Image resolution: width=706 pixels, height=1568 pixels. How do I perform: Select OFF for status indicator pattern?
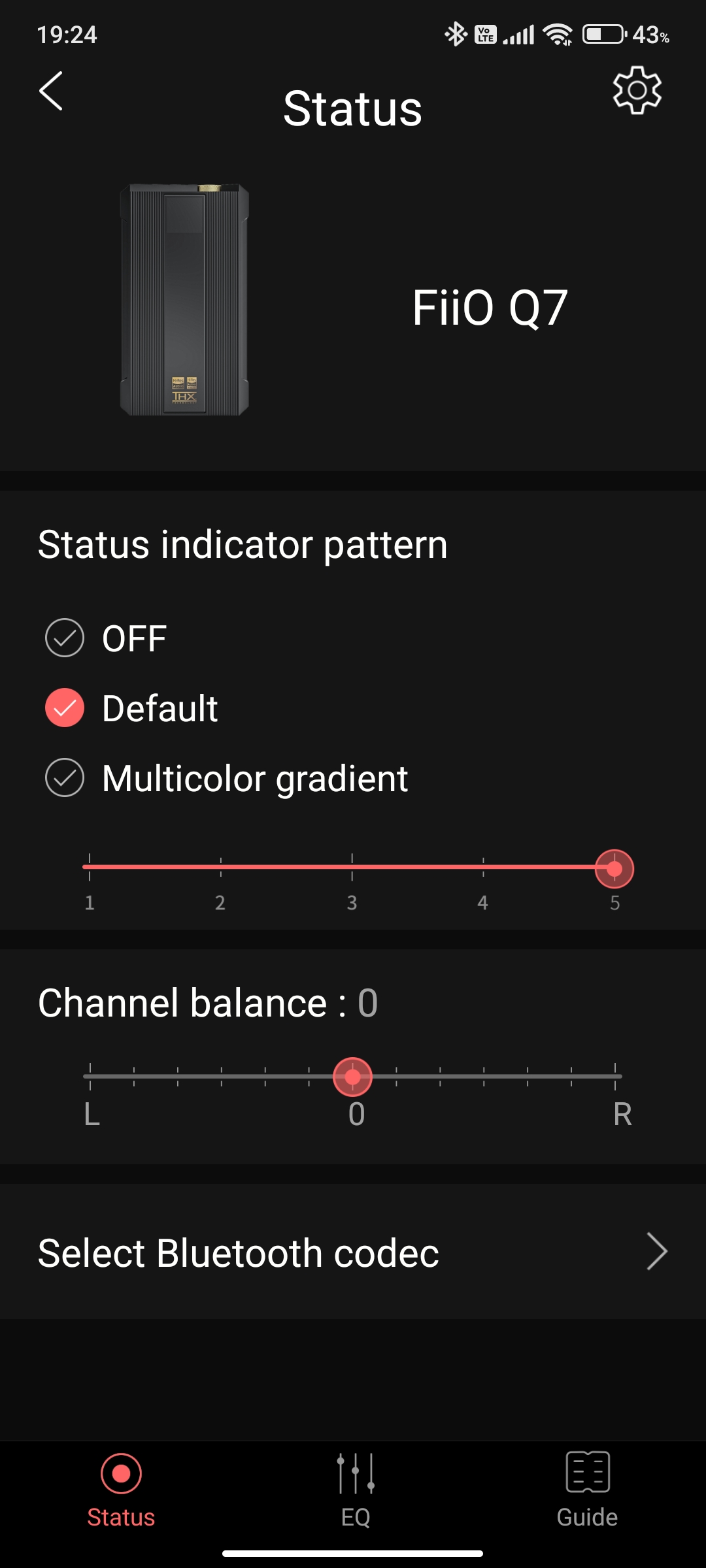pos(65,638)
